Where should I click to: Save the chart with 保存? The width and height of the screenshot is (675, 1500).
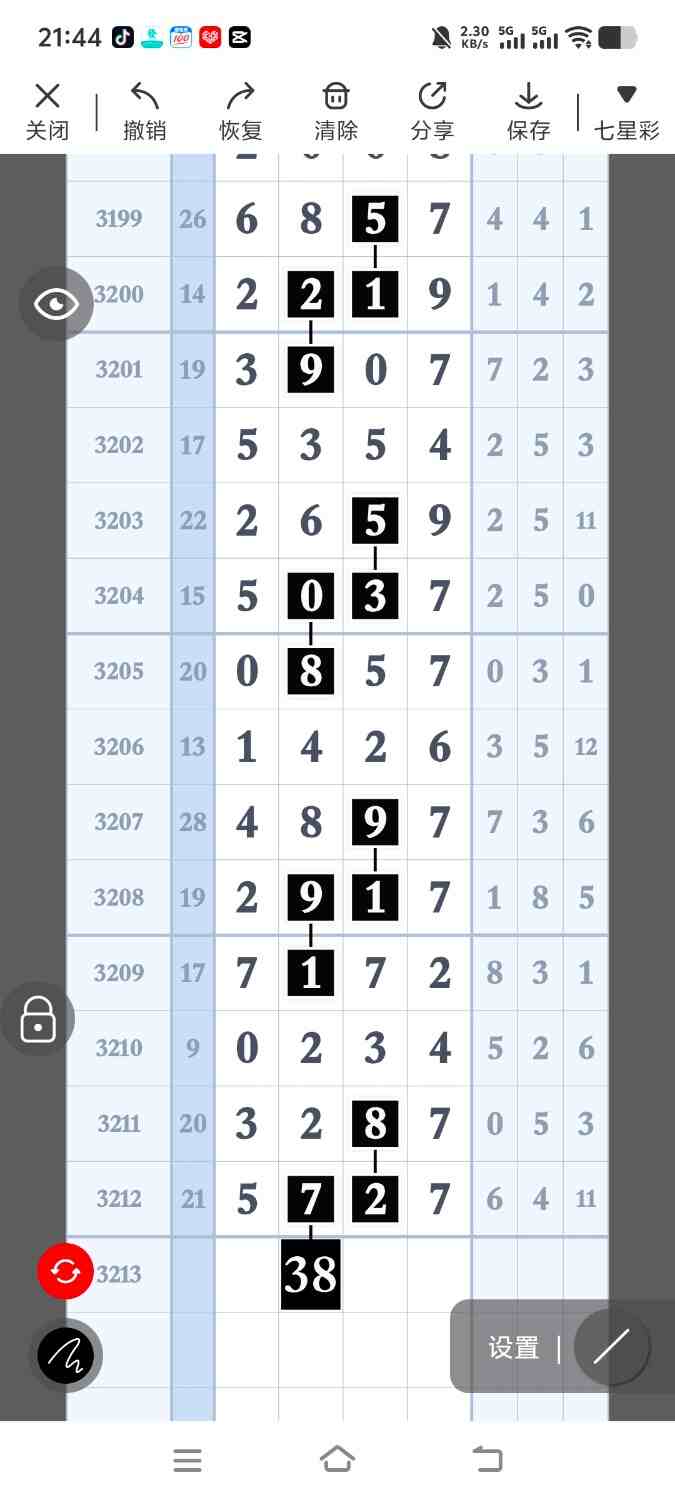click(528, 111)
